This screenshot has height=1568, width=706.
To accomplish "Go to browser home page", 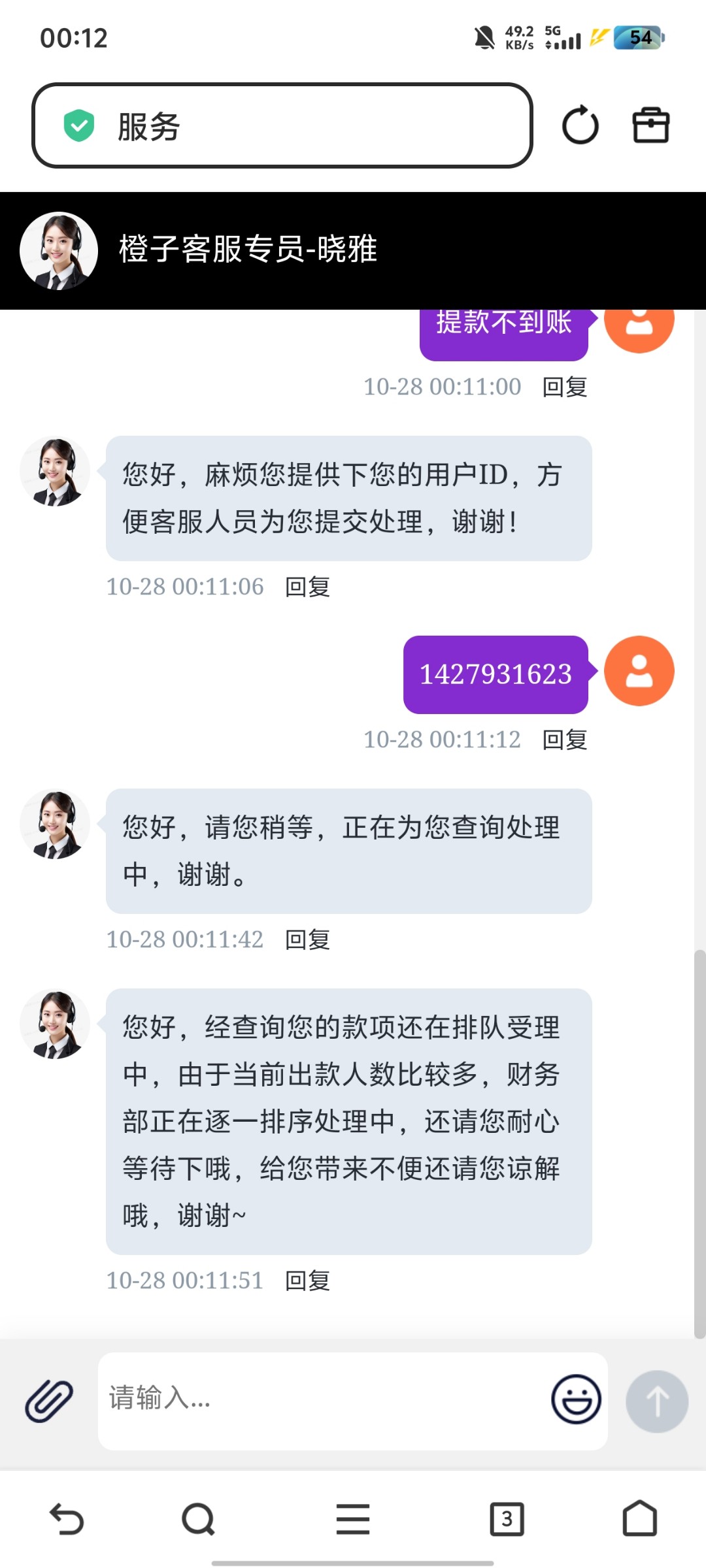I will pos(639,1519).
